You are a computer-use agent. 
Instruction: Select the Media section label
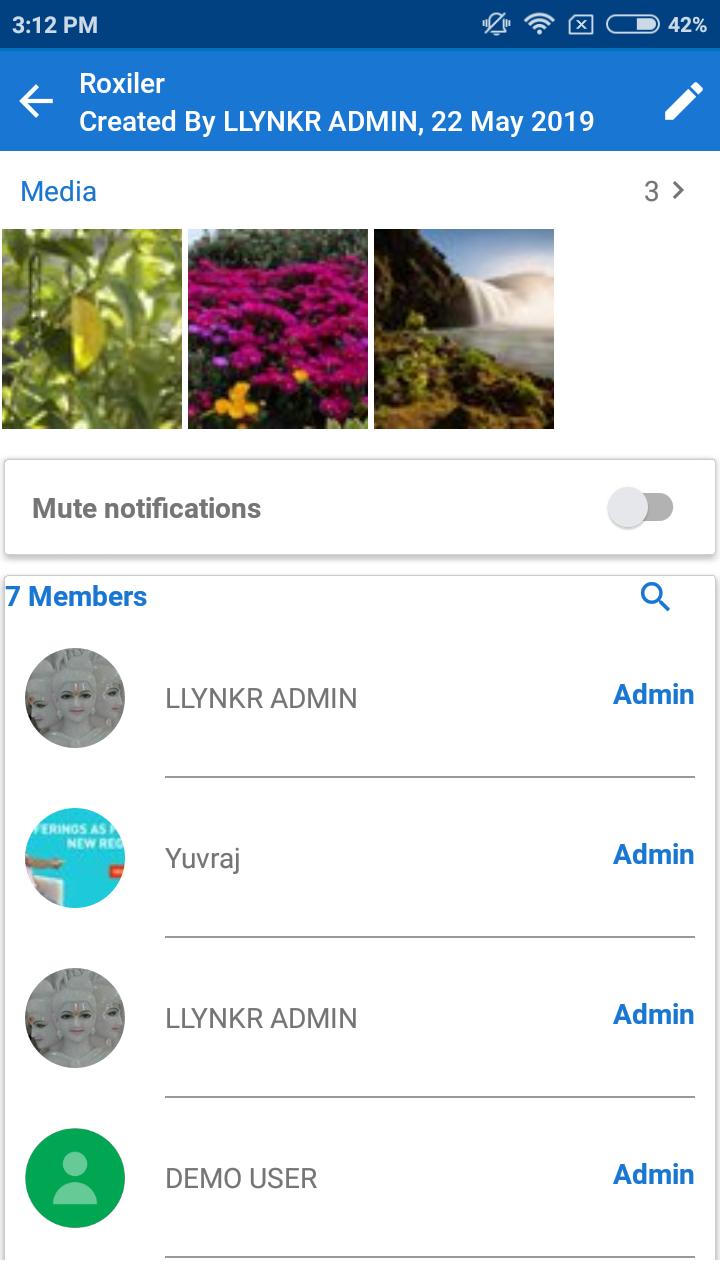pos(57,191)
